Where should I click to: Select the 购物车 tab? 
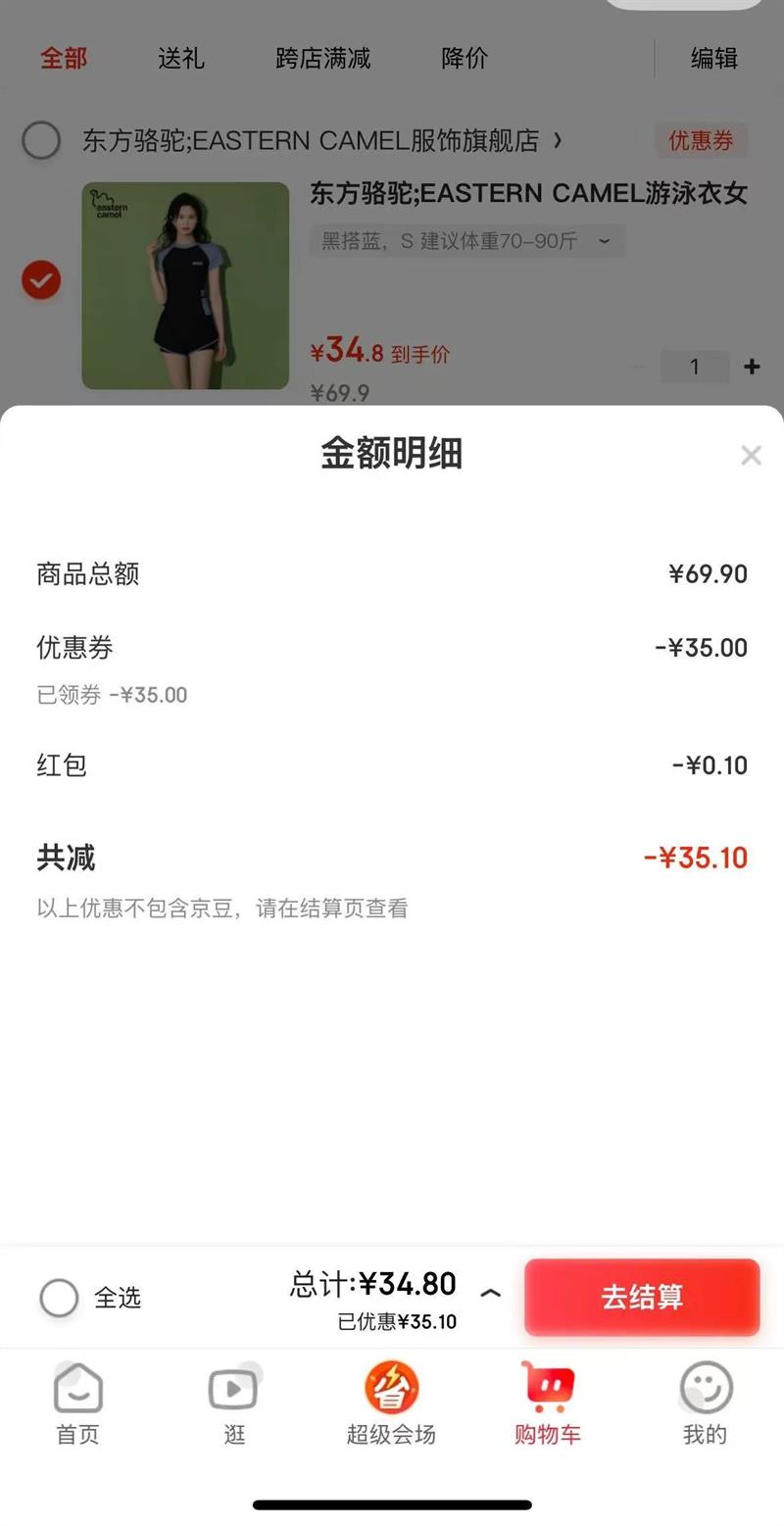click(x=548, y=1403)
